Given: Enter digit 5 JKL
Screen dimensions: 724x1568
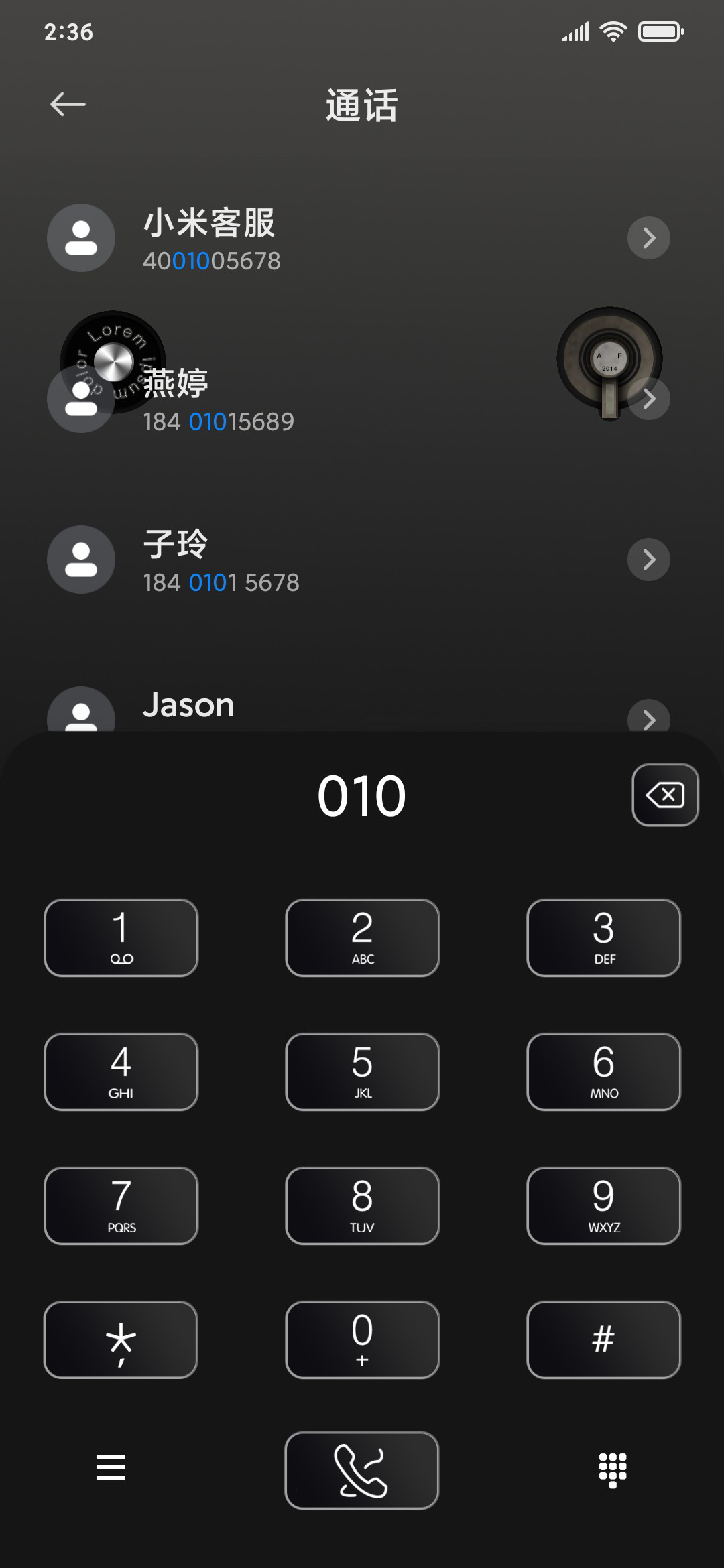Looking at the screenshot, I should 362,1071.
